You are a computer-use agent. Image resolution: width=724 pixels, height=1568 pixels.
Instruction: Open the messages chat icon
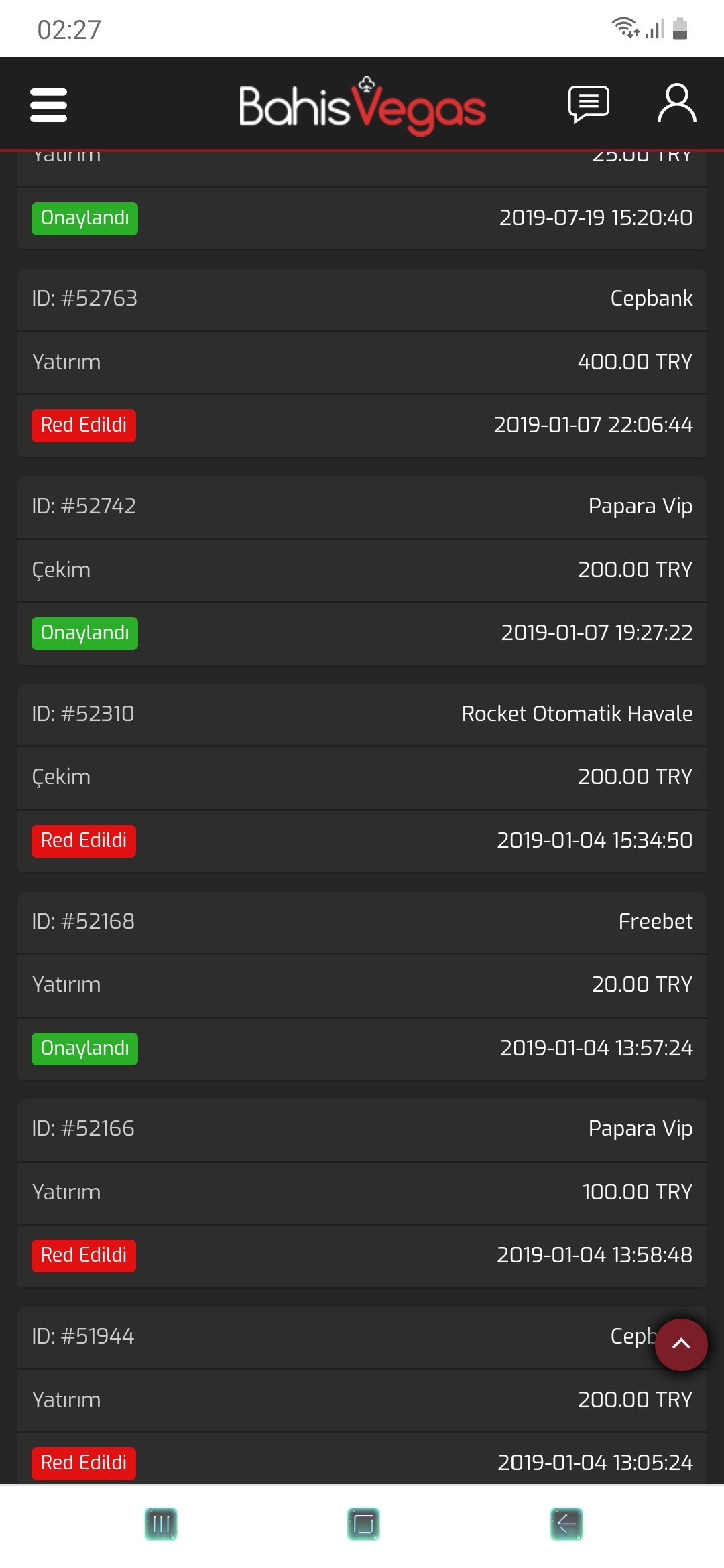(589, 105)
